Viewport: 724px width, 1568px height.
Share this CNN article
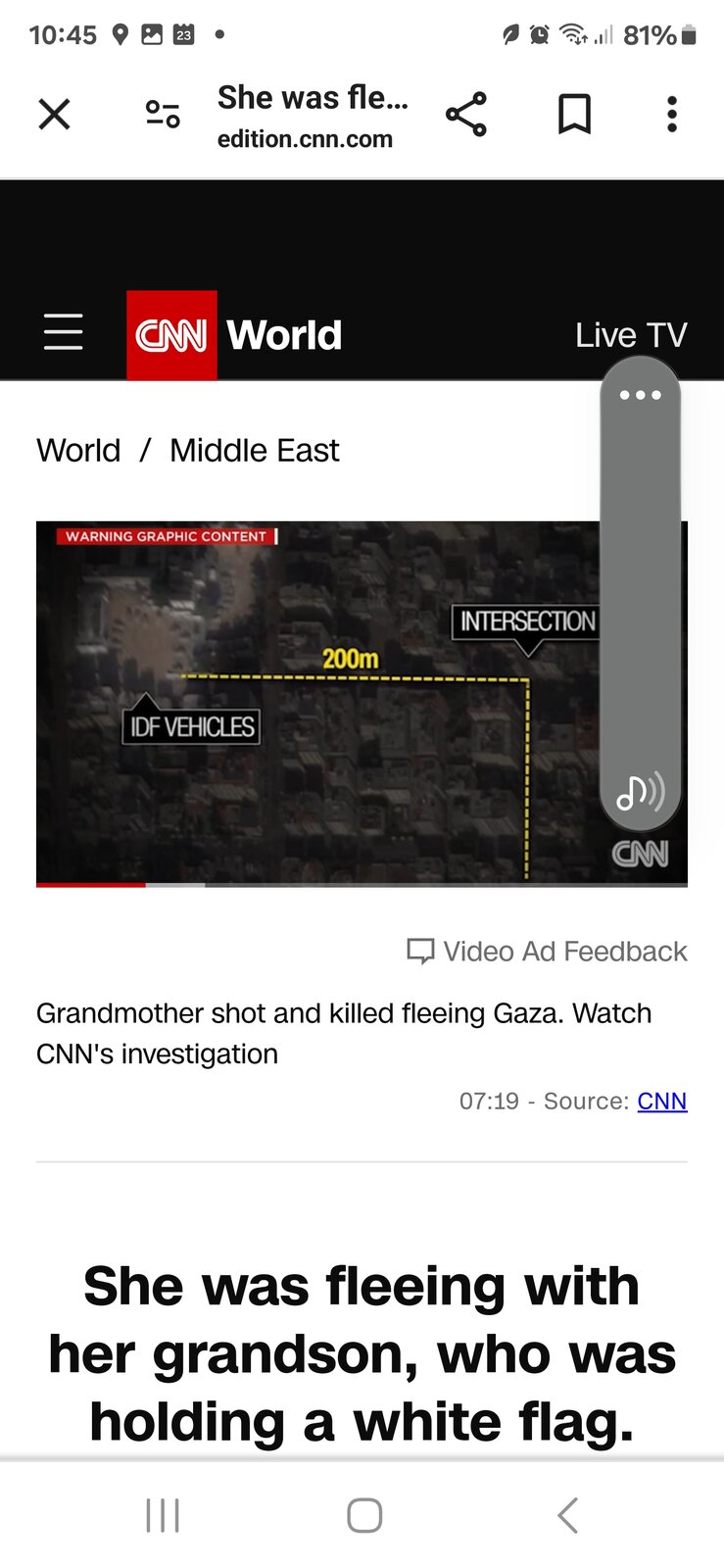point(466,115)
